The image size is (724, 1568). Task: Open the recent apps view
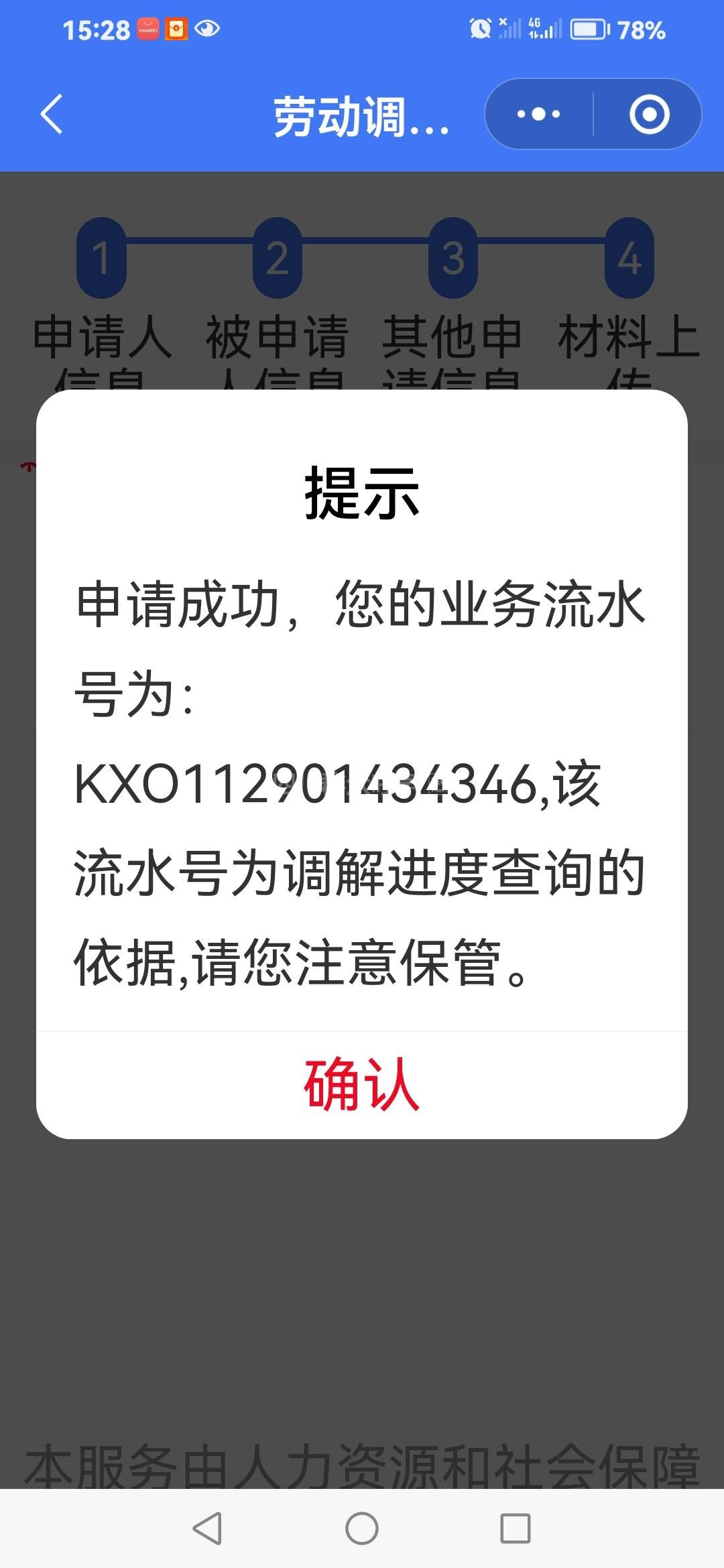[516, 1528]
